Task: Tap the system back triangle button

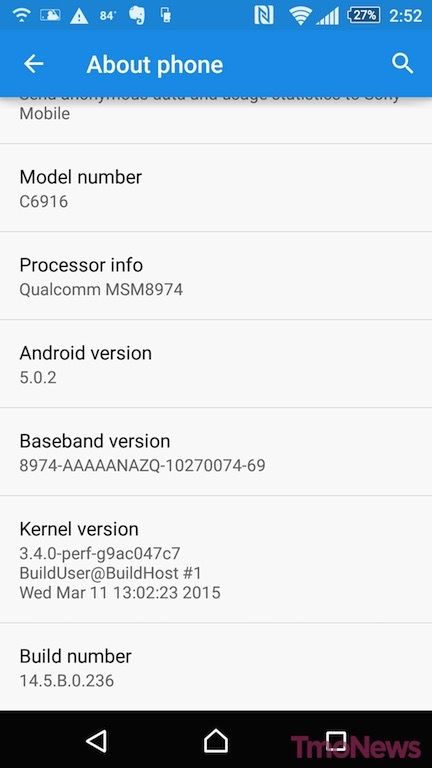Action: (96, 740)
